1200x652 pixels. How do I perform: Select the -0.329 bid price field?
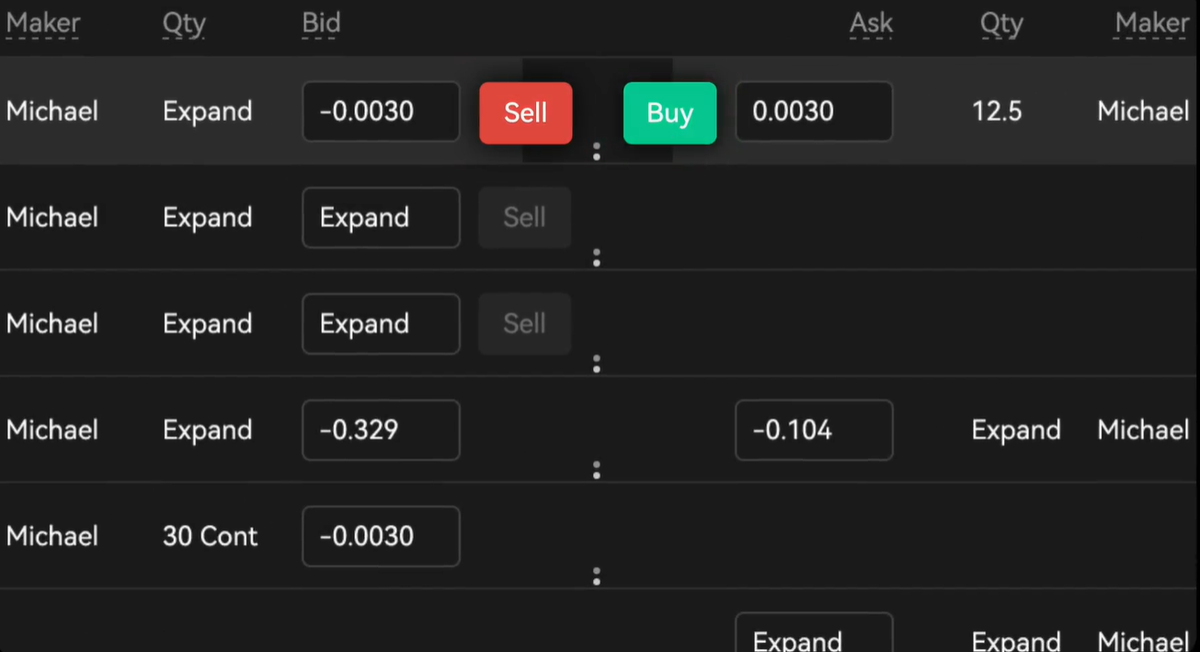point(380,430)
